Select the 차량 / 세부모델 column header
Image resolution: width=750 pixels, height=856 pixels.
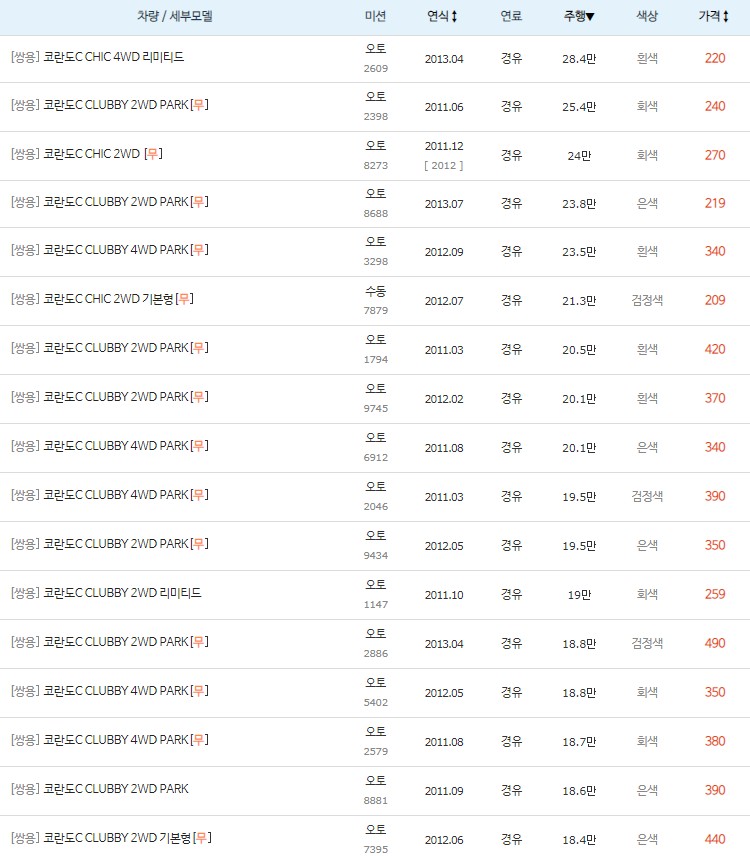(x=176, y=15)
